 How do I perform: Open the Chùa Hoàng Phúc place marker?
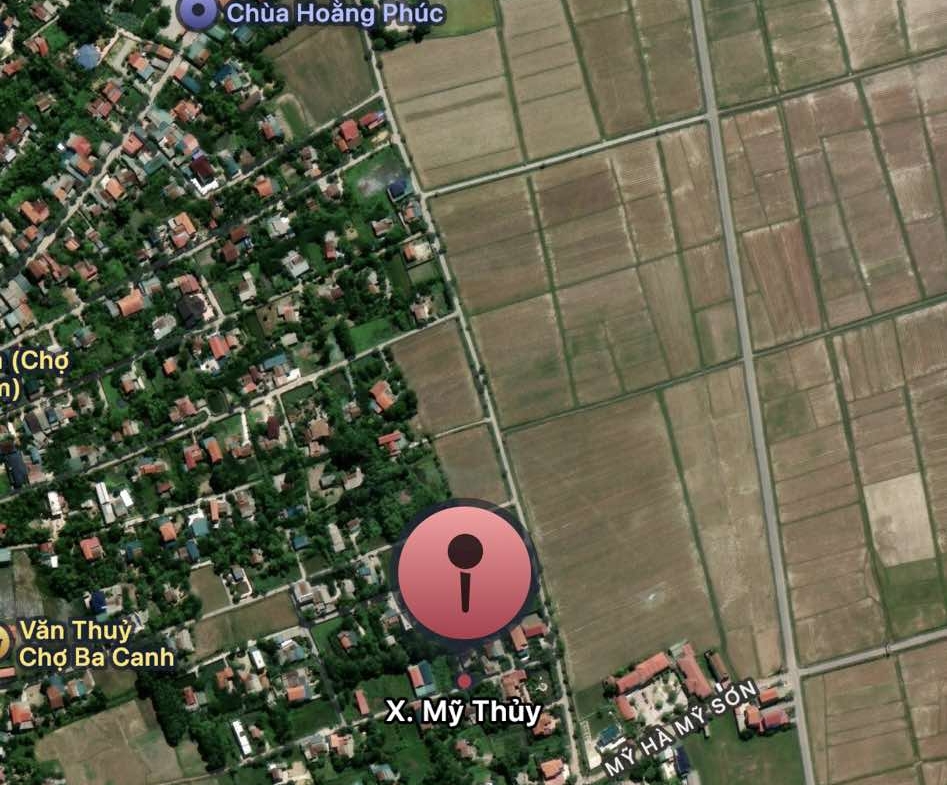[199, 13]
